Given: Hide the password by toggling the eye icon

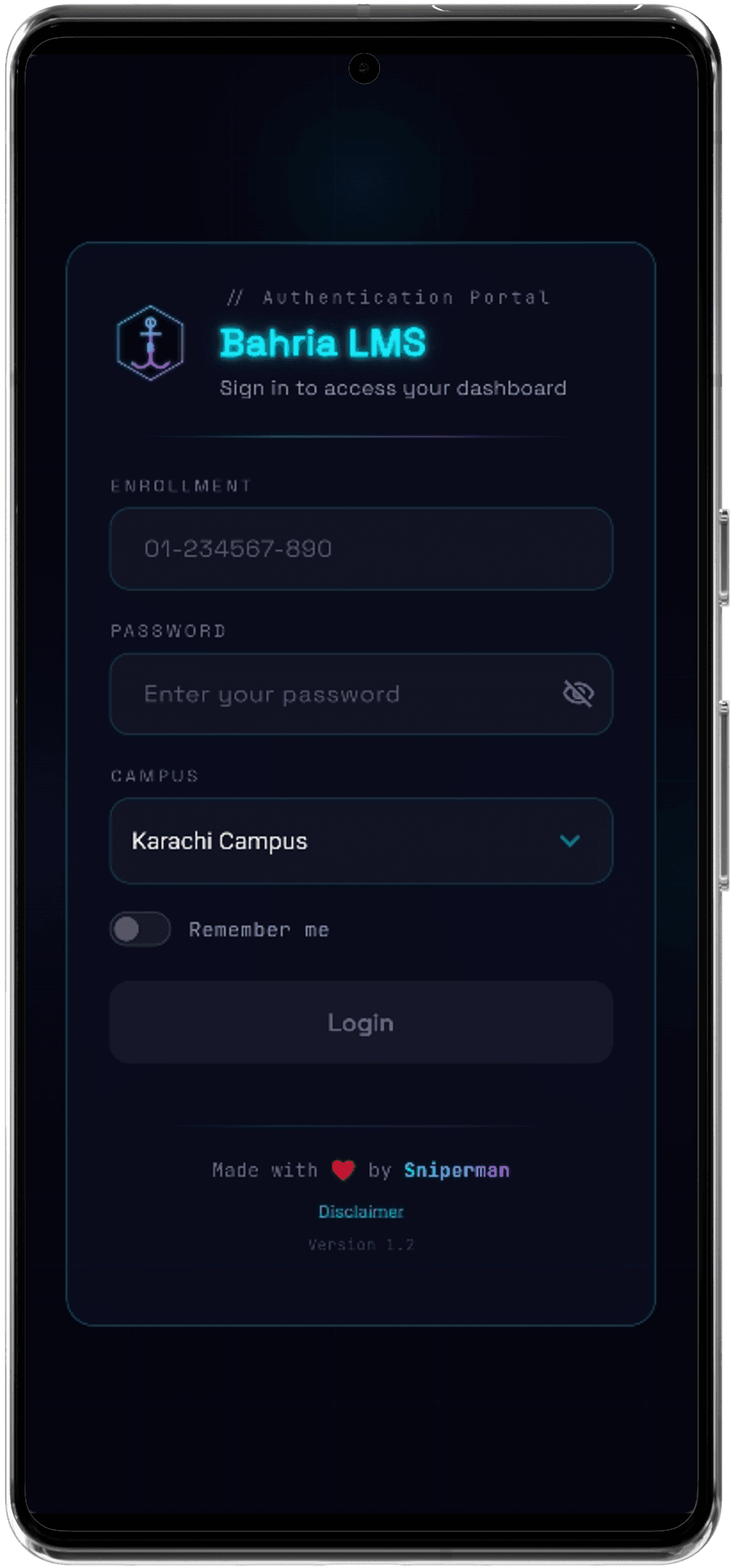Looking at the screenshot, I should pos(578,693).
